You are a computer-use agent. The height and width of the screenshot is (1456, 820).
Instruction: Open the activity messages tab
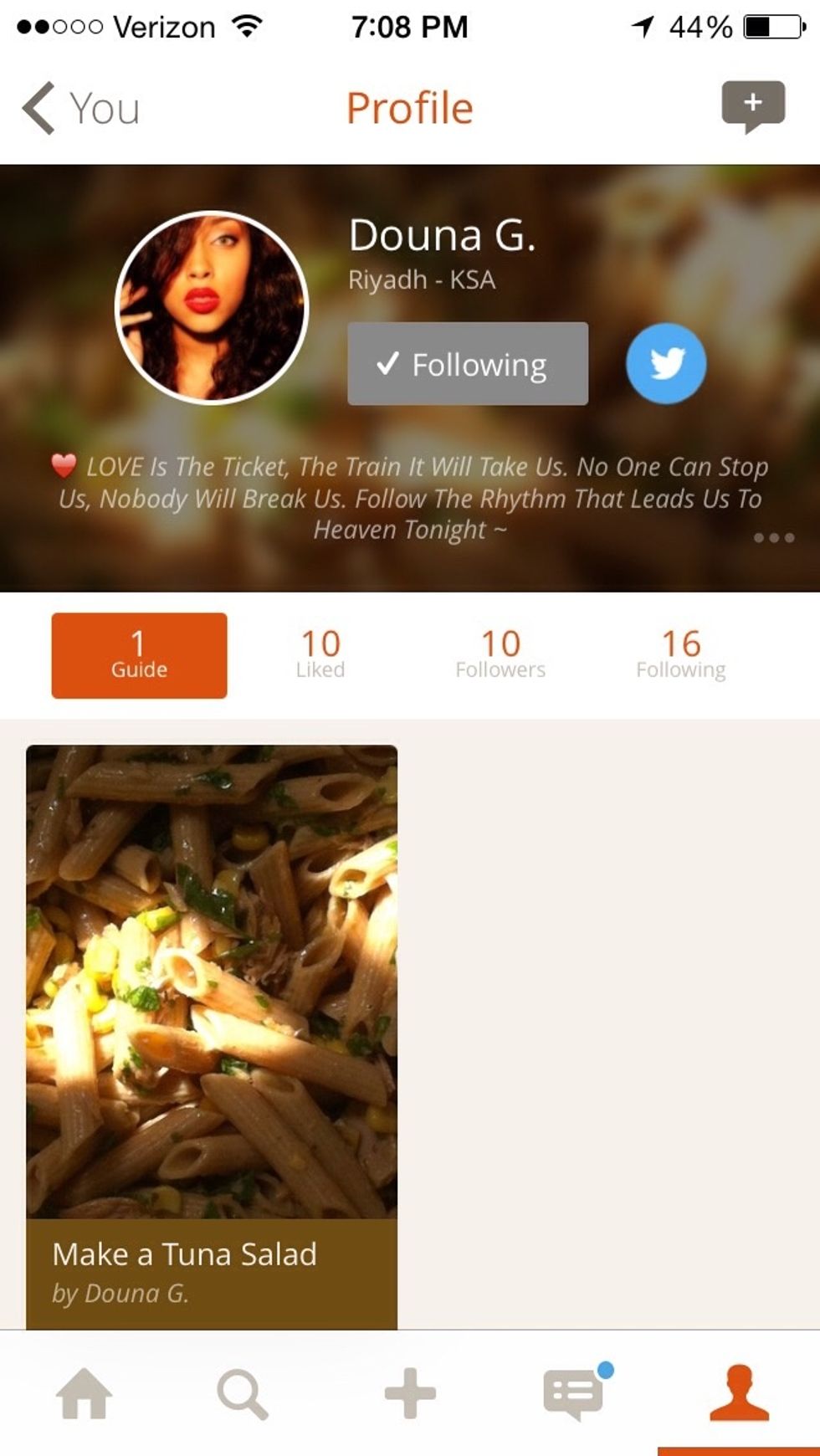coord(574,1394)
